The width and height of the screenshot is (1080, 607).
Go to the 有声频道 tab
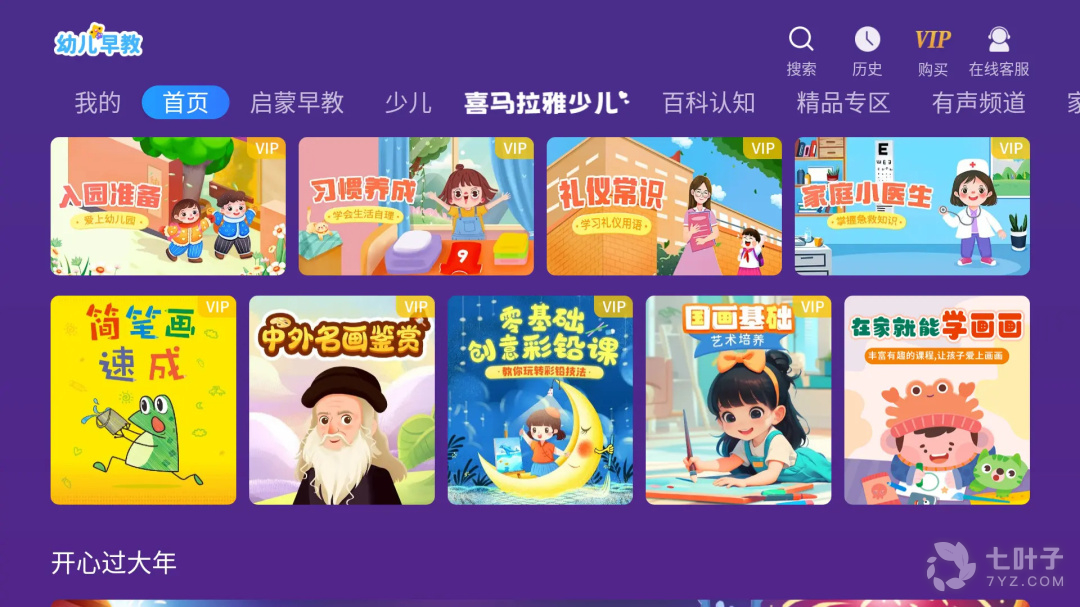979,103
